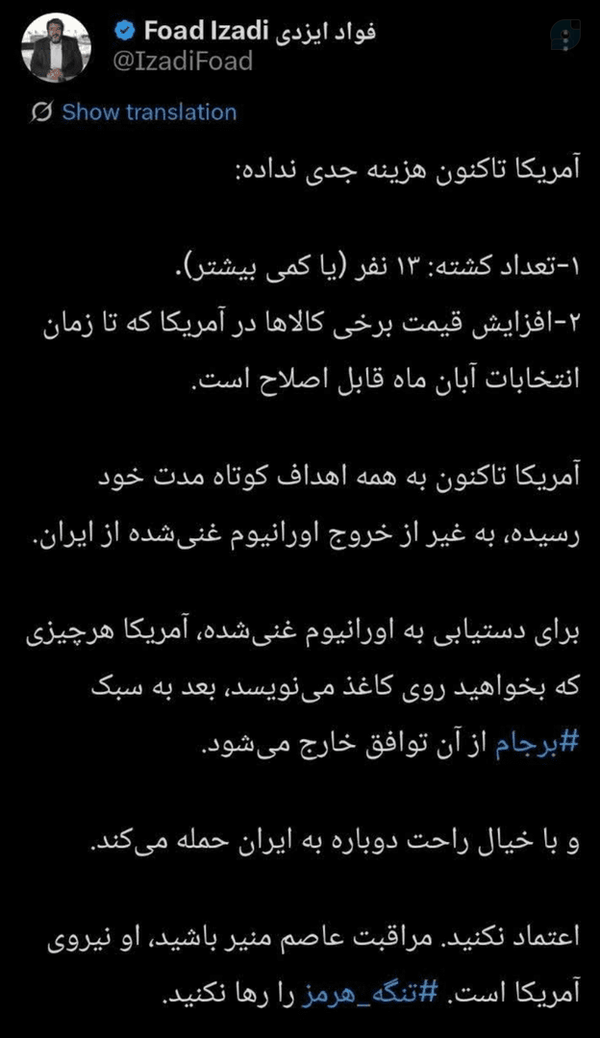Open the @IzadiFoad profile handle
Screen dimensions: 600x1038
click(x=183, y=61)
